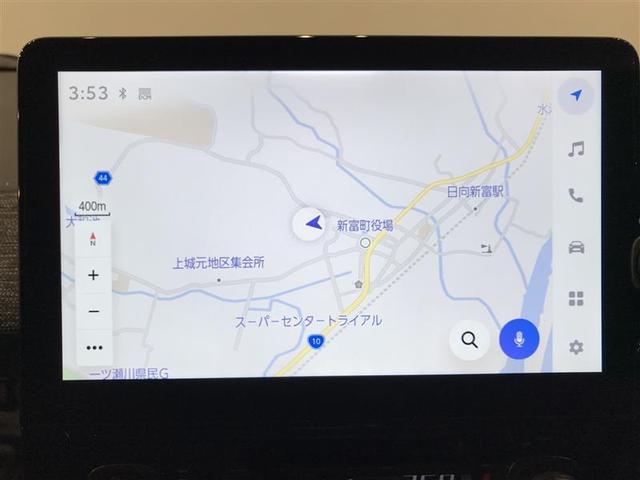The width and height of the screenshot is (640, 480).
Task: Start voice input with microphone
Action: [519, 340]
